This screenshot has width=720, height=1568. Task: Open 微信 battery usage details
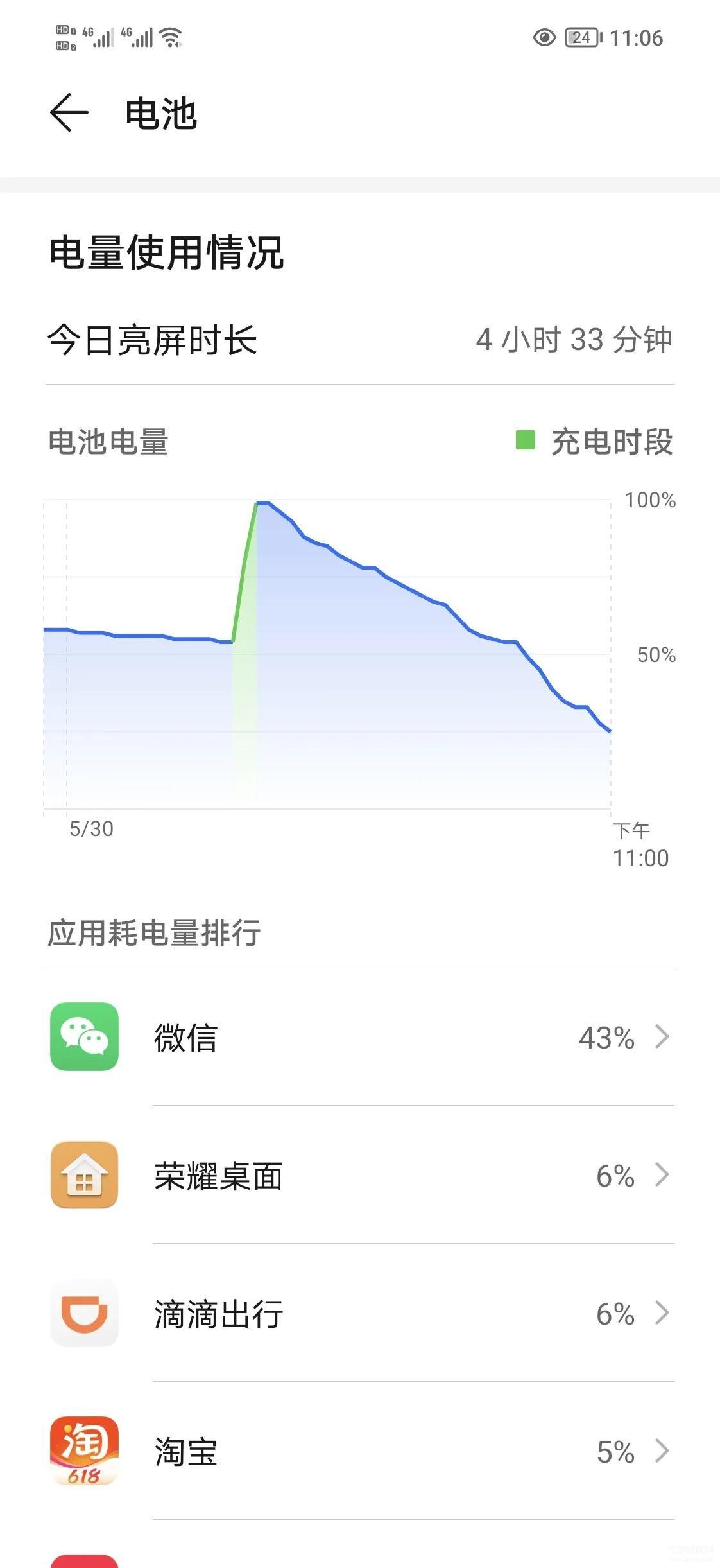(x=360, y=1037)
